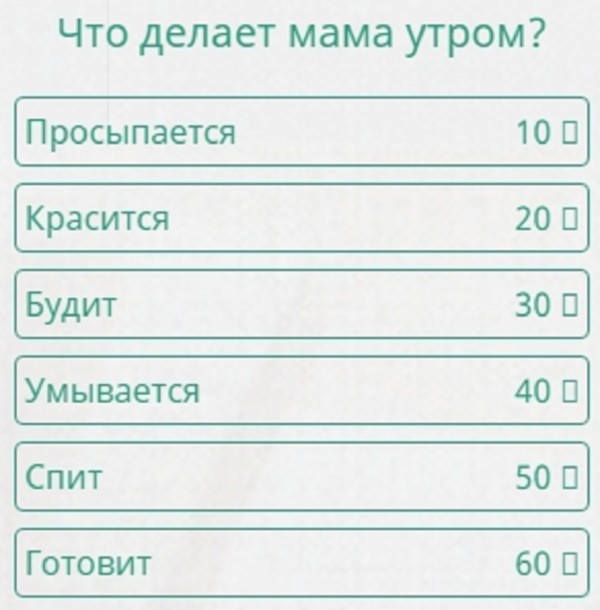Screen dimensions: 600x610
Task: Select the answer Просыпается
Action: tap(300, 132)
